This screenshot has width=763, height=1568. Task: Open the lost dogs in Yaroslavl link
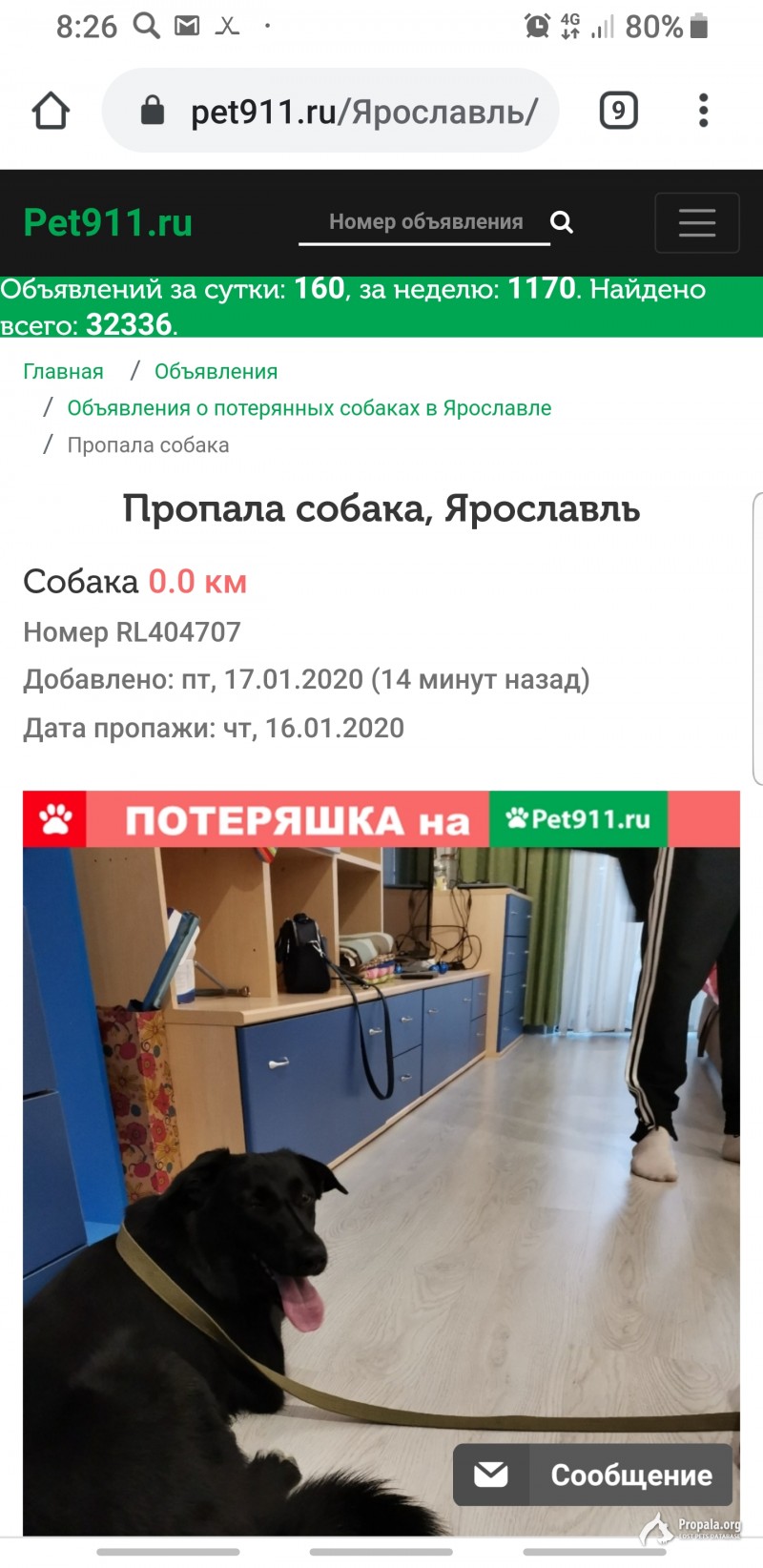tap(309, 407)
